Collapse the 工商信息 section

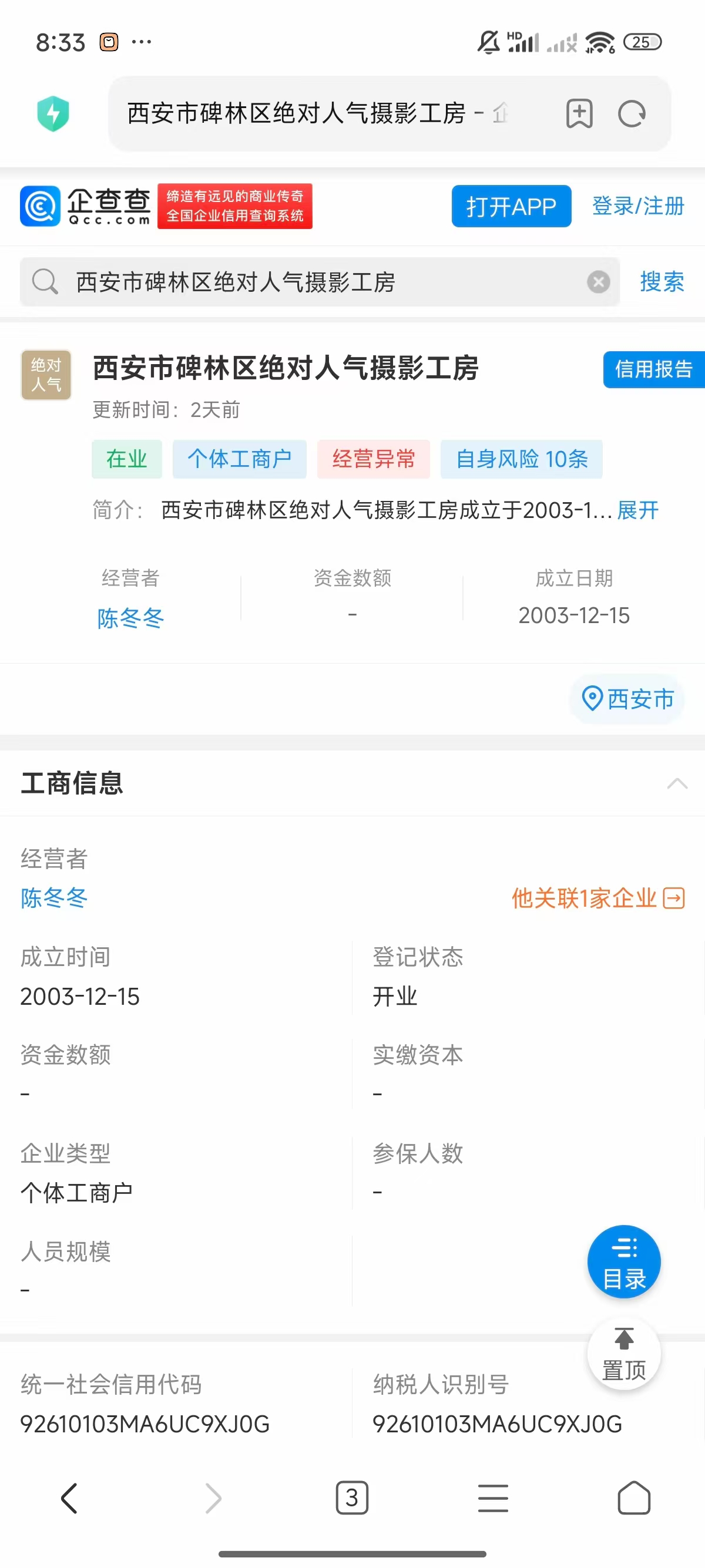(x=676, y=783)
